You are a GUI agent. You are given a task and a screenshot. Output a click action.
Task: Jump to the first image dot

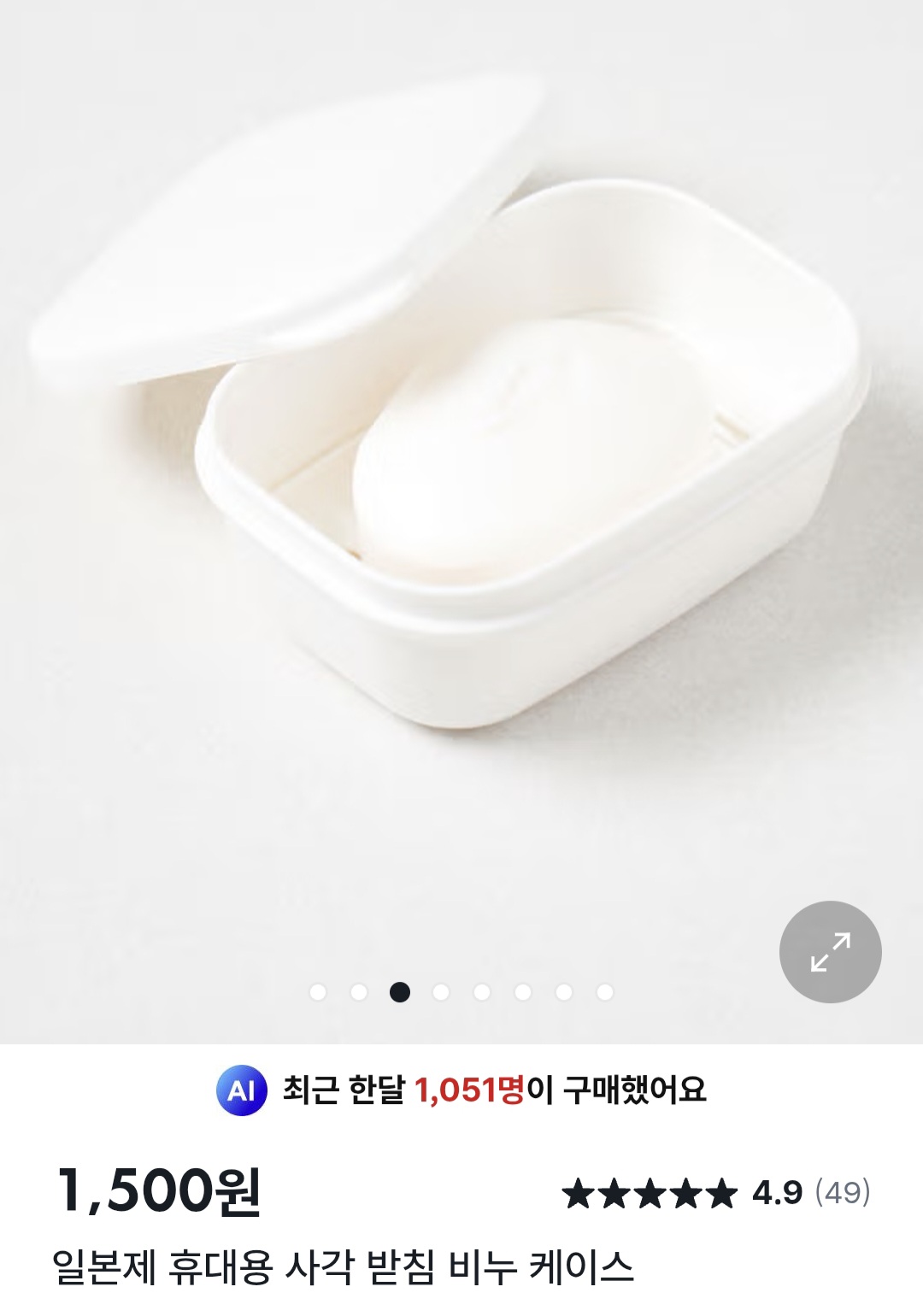[x=318, y=992]
